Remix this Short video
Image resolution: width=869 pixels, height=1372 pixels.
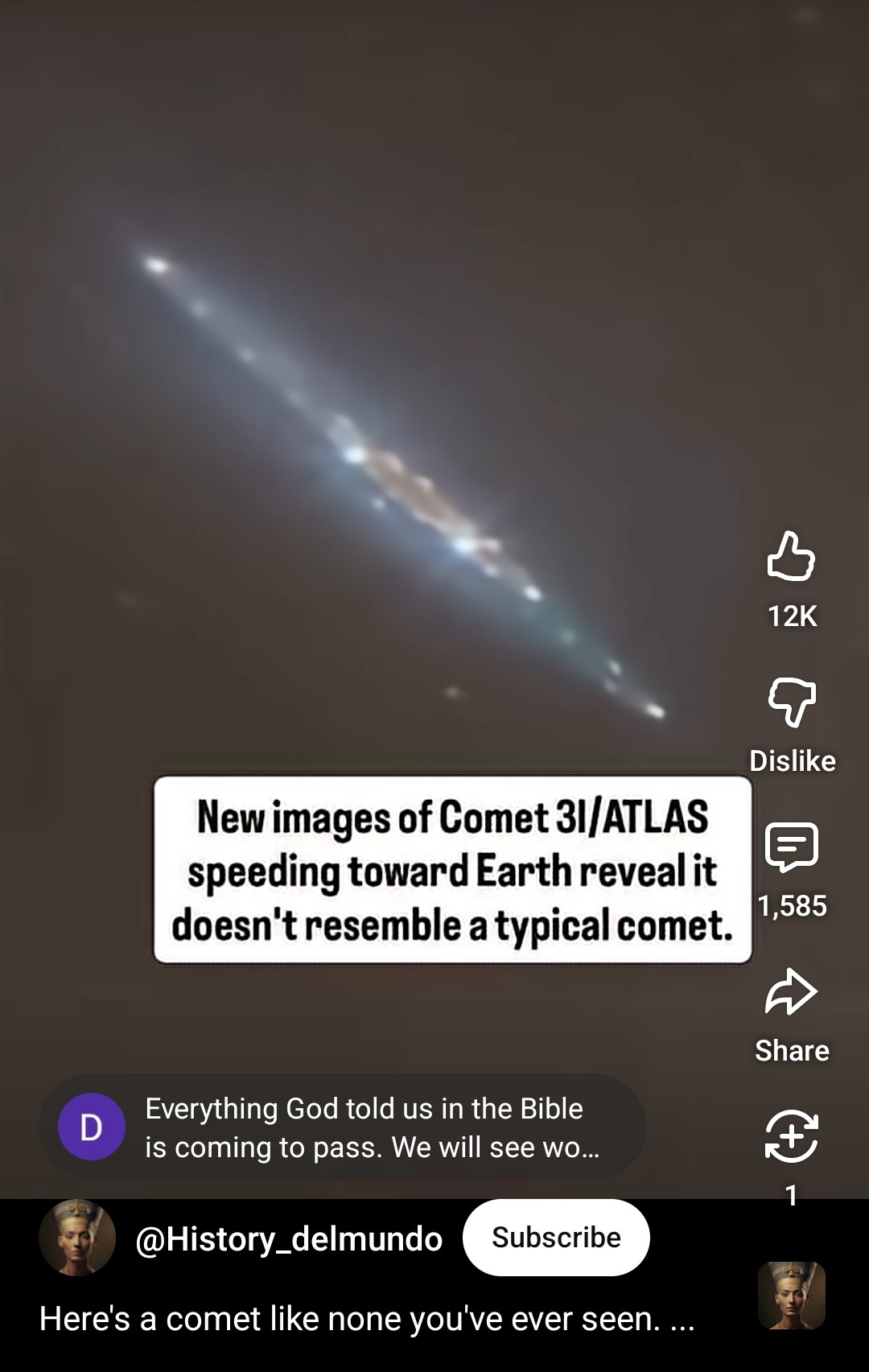[792, 1136]
